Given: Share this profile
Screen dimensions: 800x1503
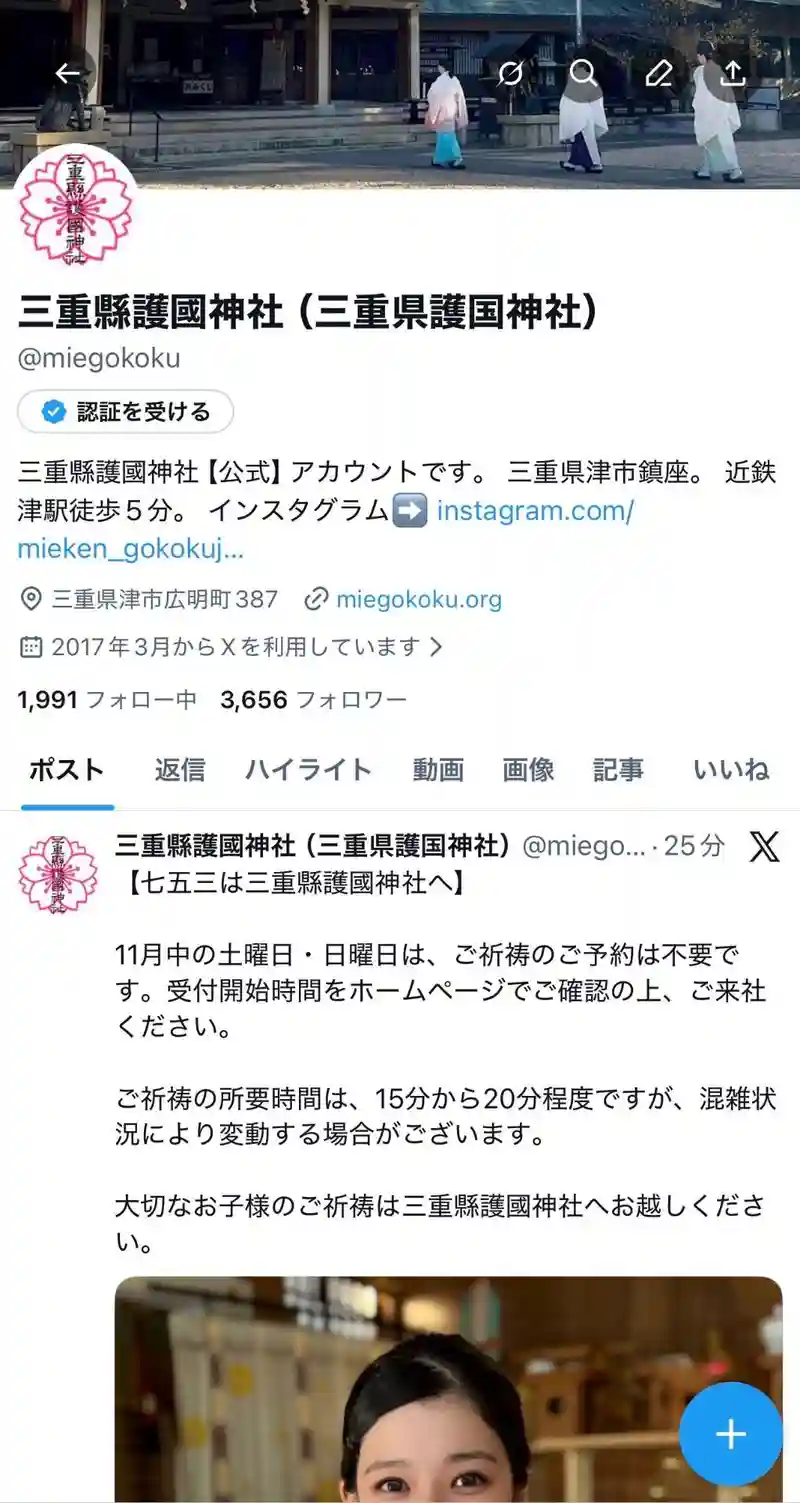Looking at the screenshot, I should click(733, 73).
